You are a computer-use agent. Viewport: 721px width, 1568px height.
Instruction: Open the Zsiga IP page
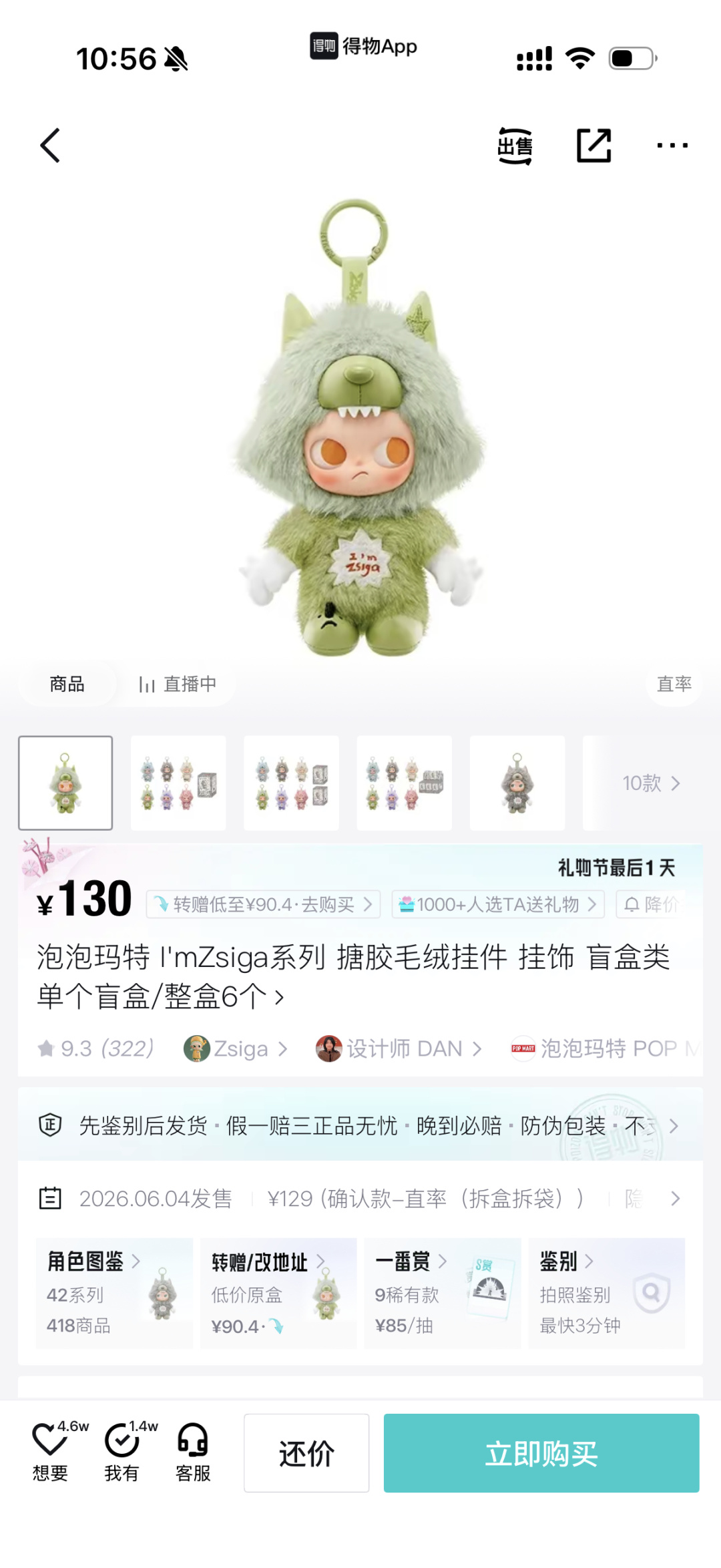click(x=236, y=1048)
